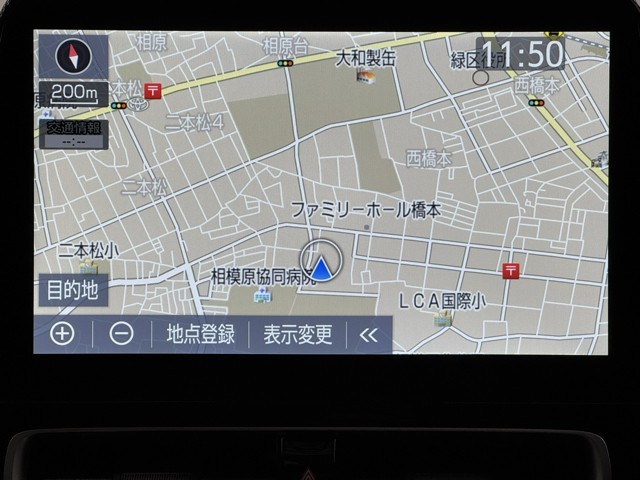Zoom in with the plus button

pos(62,334)
